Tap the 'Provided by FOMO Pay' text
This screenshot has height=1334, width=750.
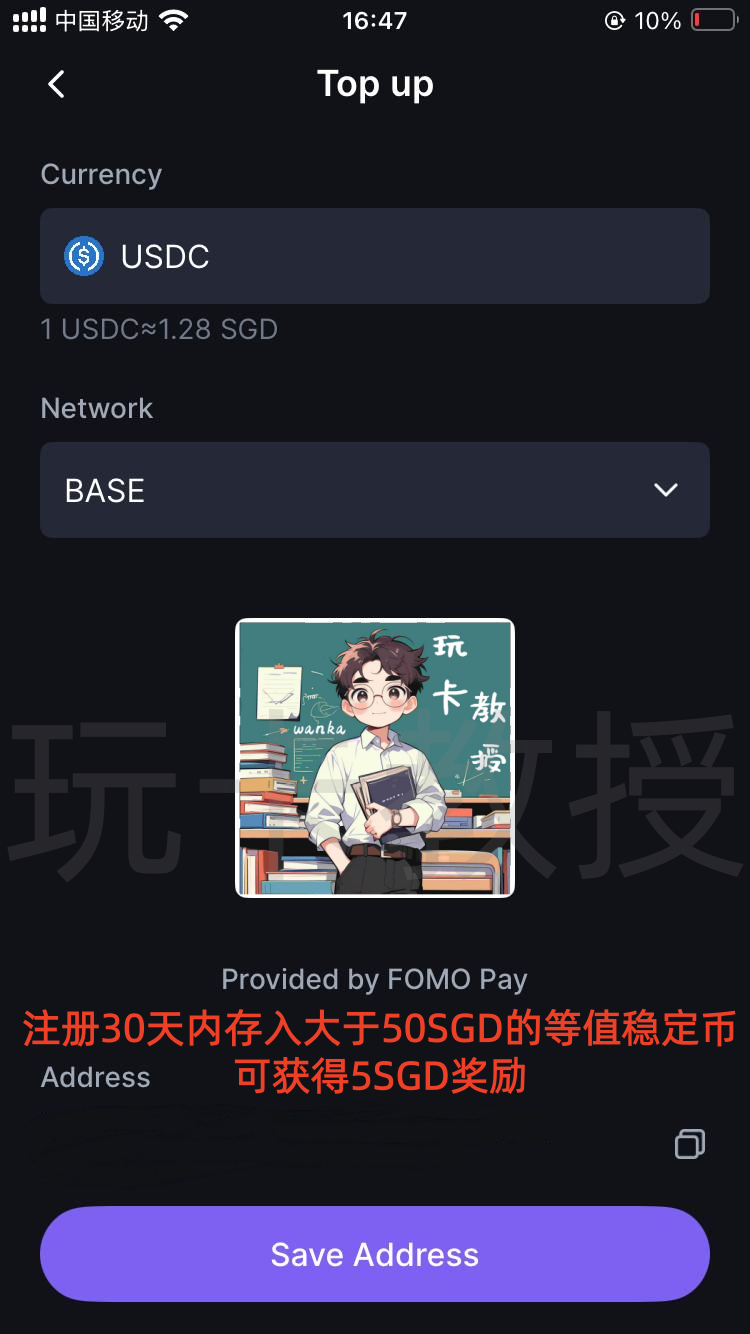coord(375,979)
